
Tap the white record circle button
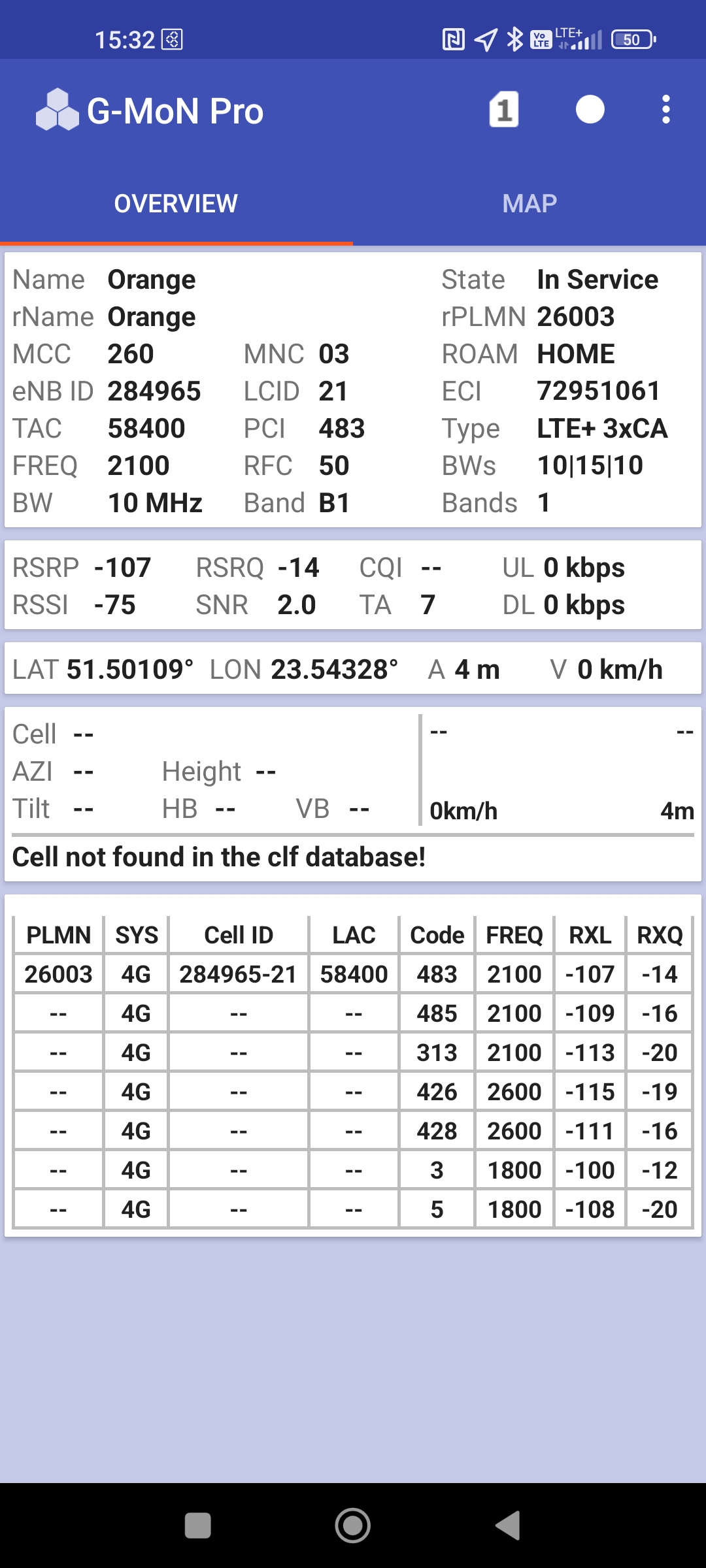(x=590, y=110)
